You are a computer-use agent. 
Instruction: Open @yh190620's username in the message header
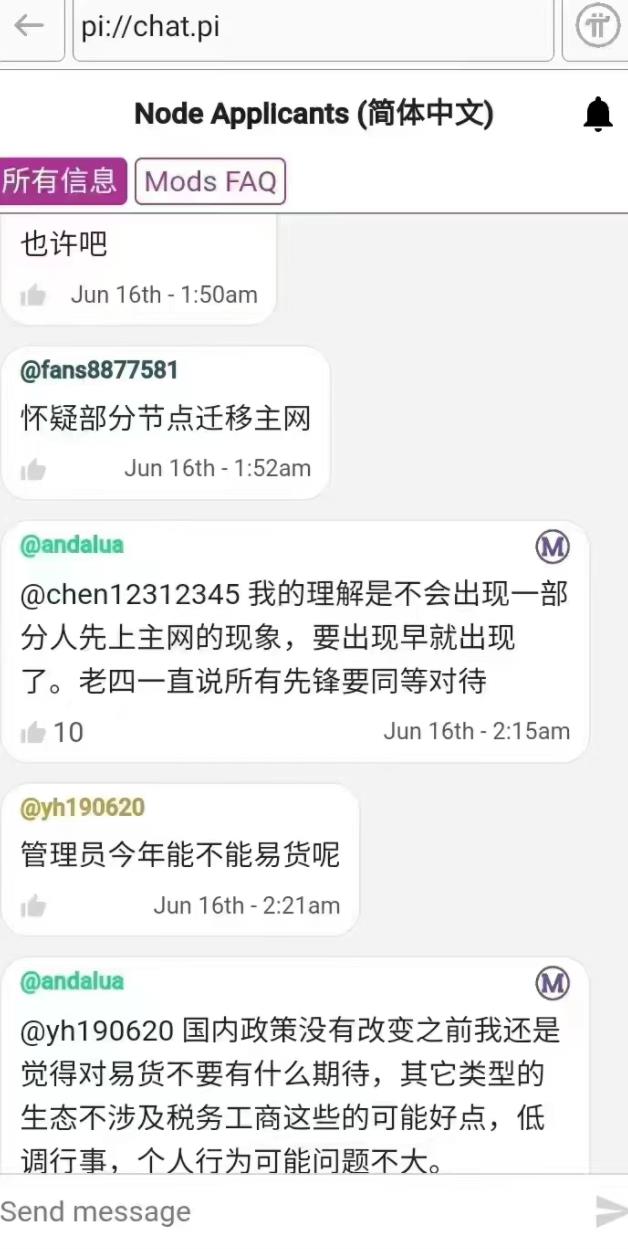point(82,807)
